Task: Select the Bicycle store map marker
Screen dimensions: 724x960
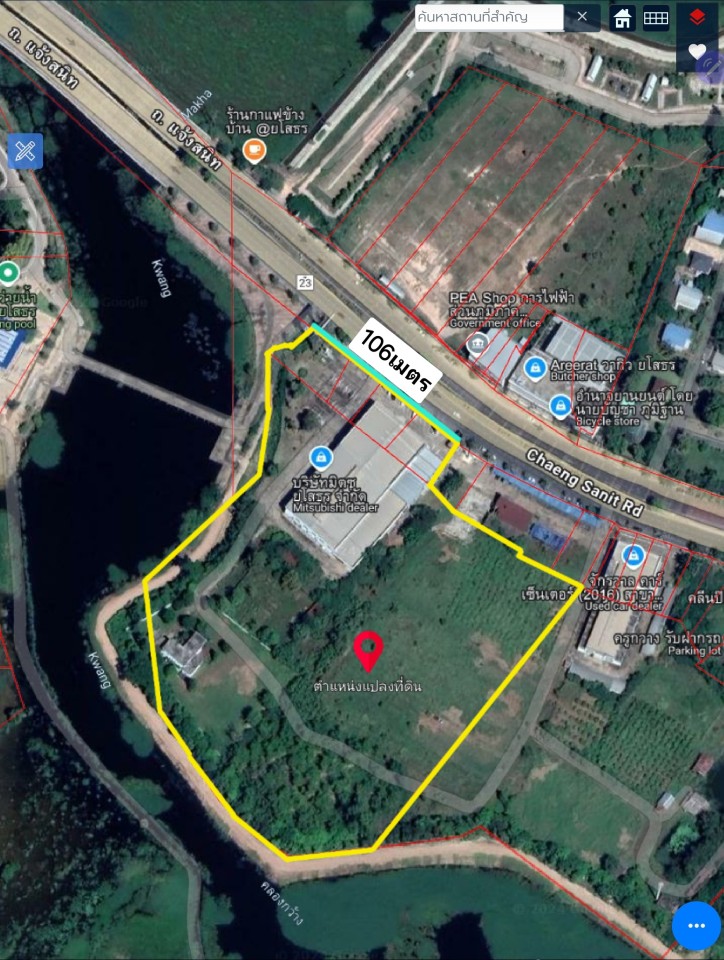Action: (x=561, y=405)
